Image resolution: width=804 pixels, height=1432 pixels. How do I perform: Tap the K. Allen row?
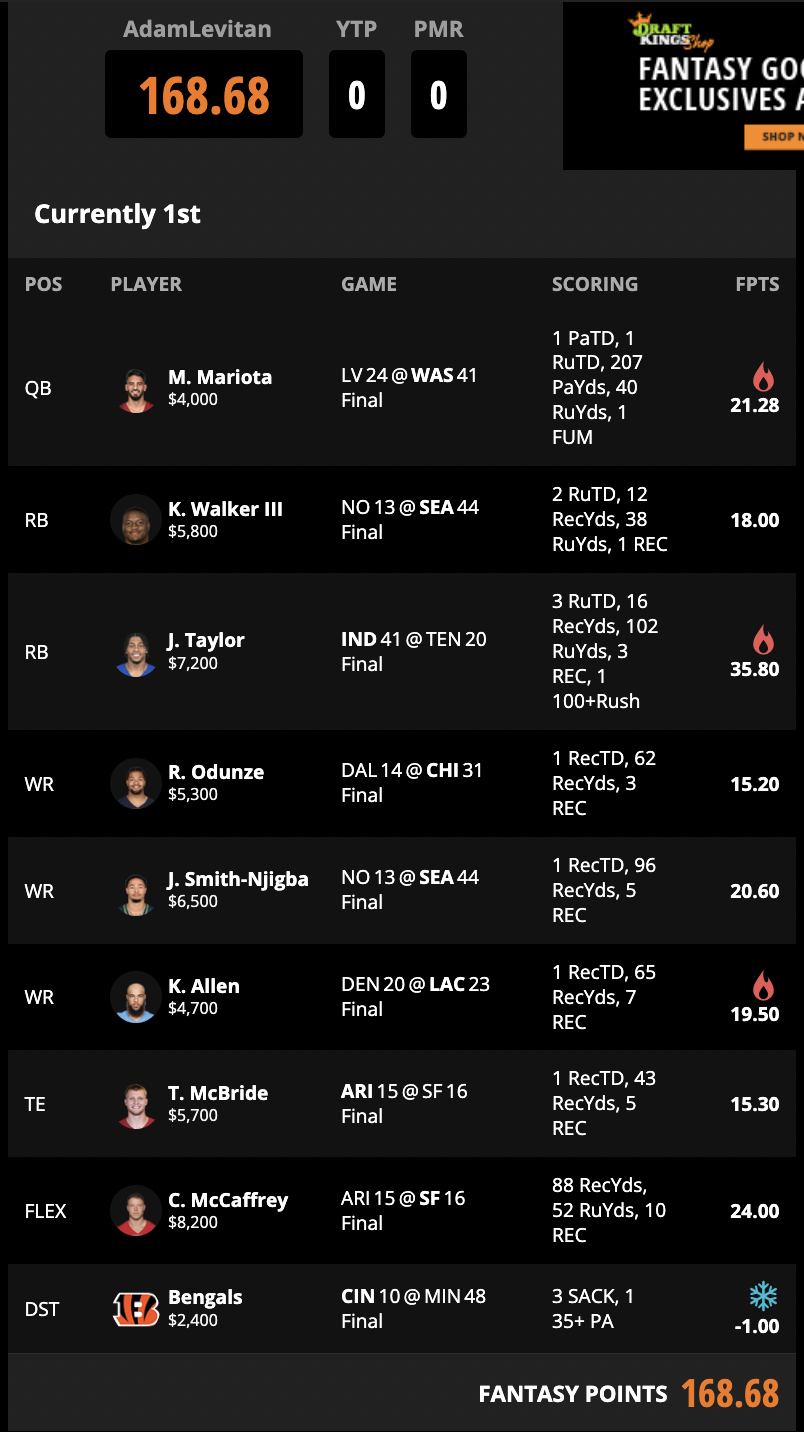point(402,997)
